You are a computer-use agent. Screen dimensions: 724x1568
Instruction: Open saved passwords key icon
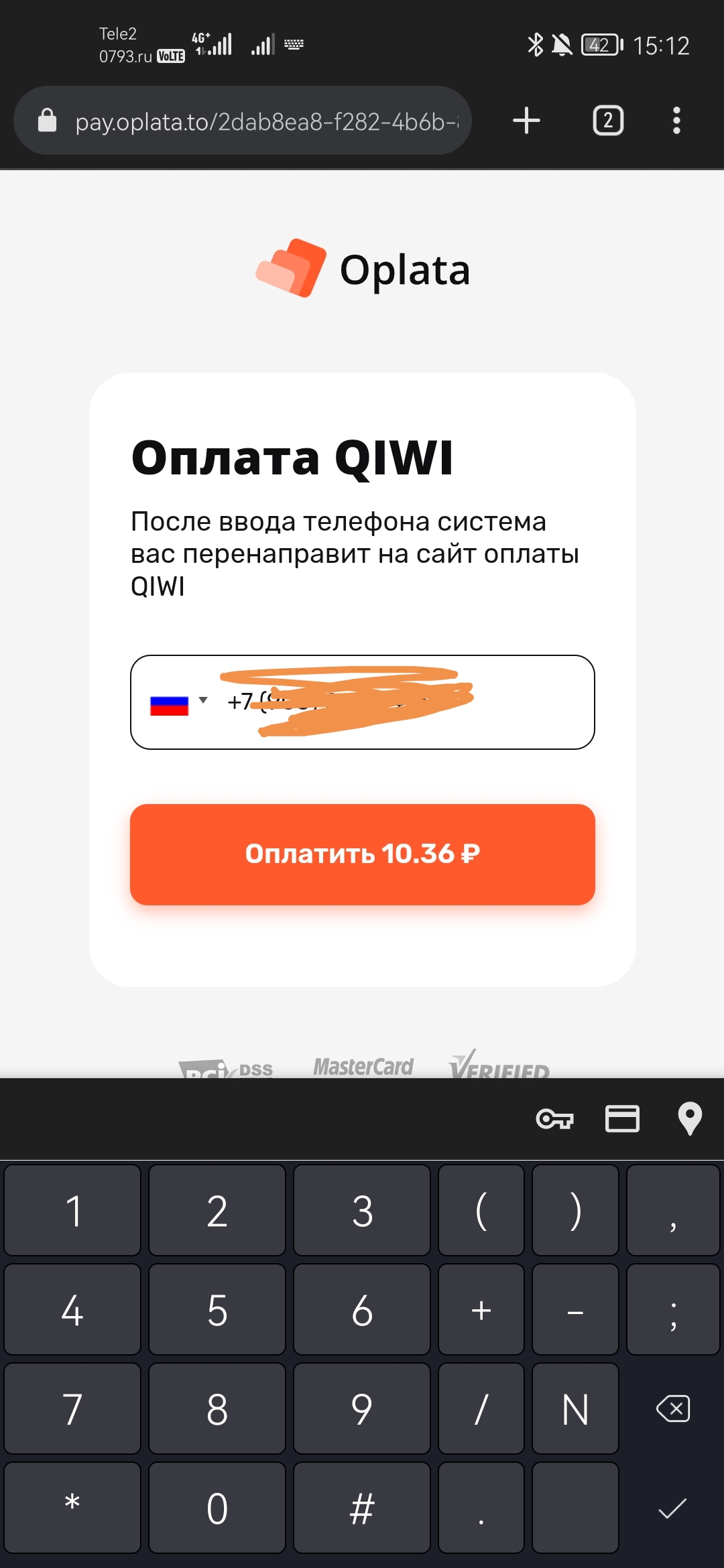554,1118
